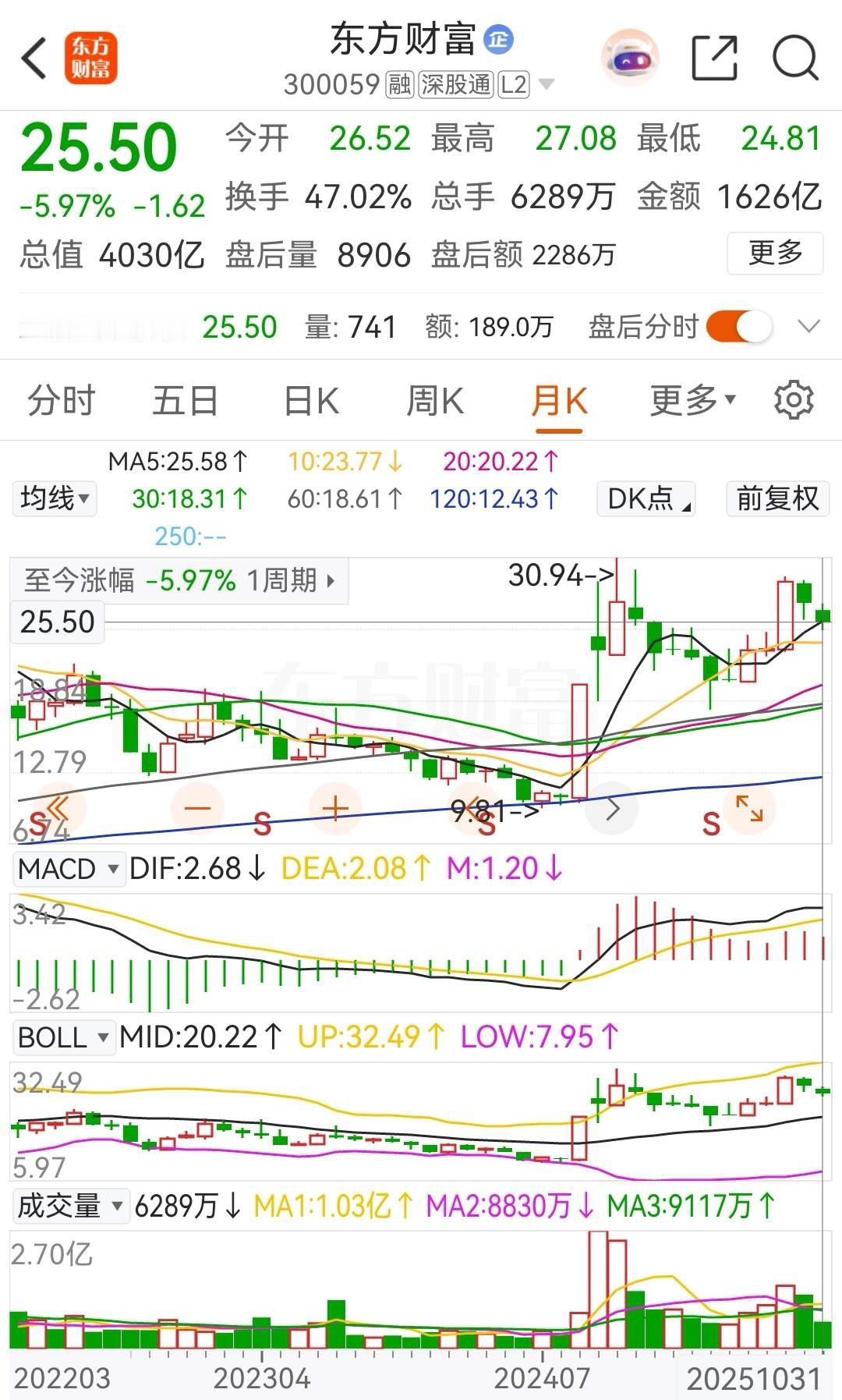
Task: Tap 更多 to show more quote data
Action: (x=774, y=253)
